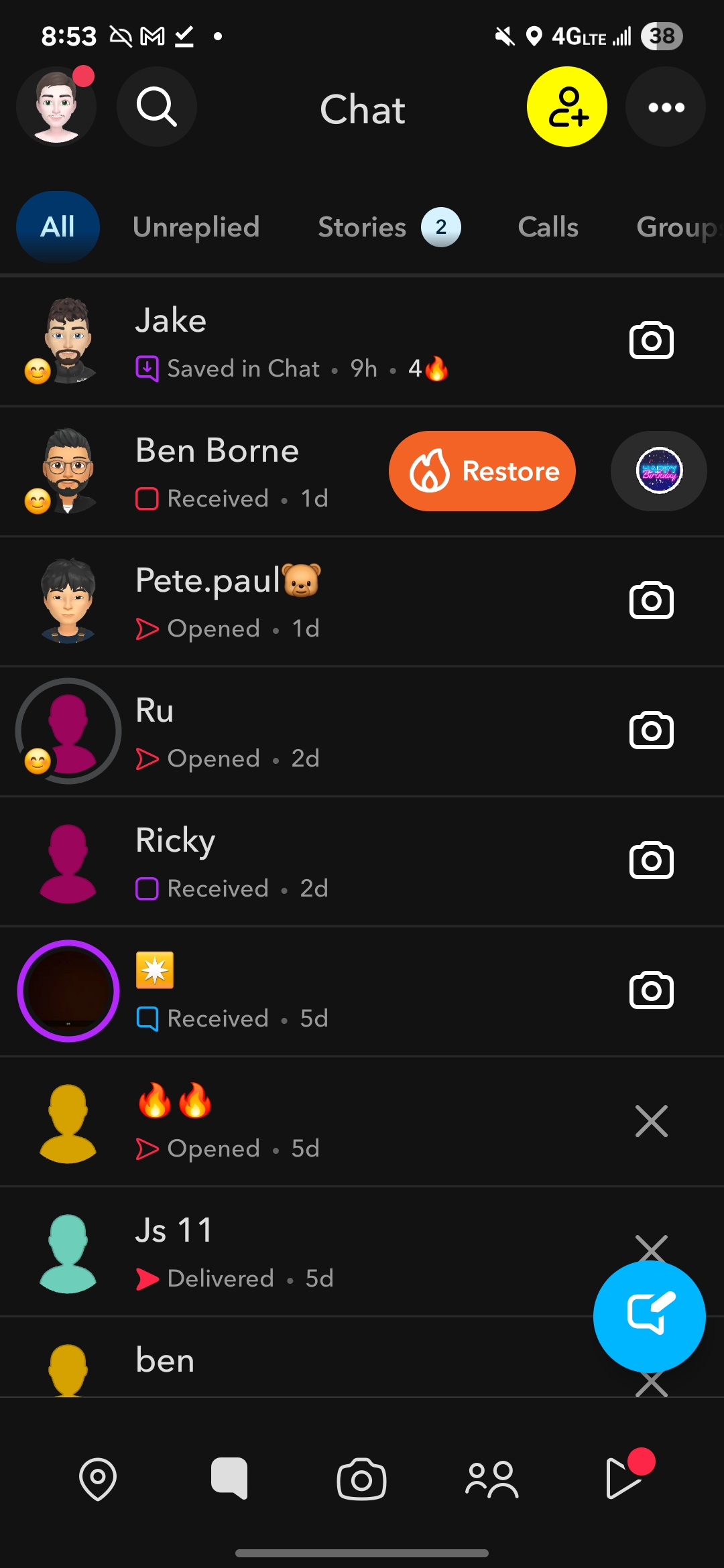Switch to the Unreplied filter

(196, 227)
